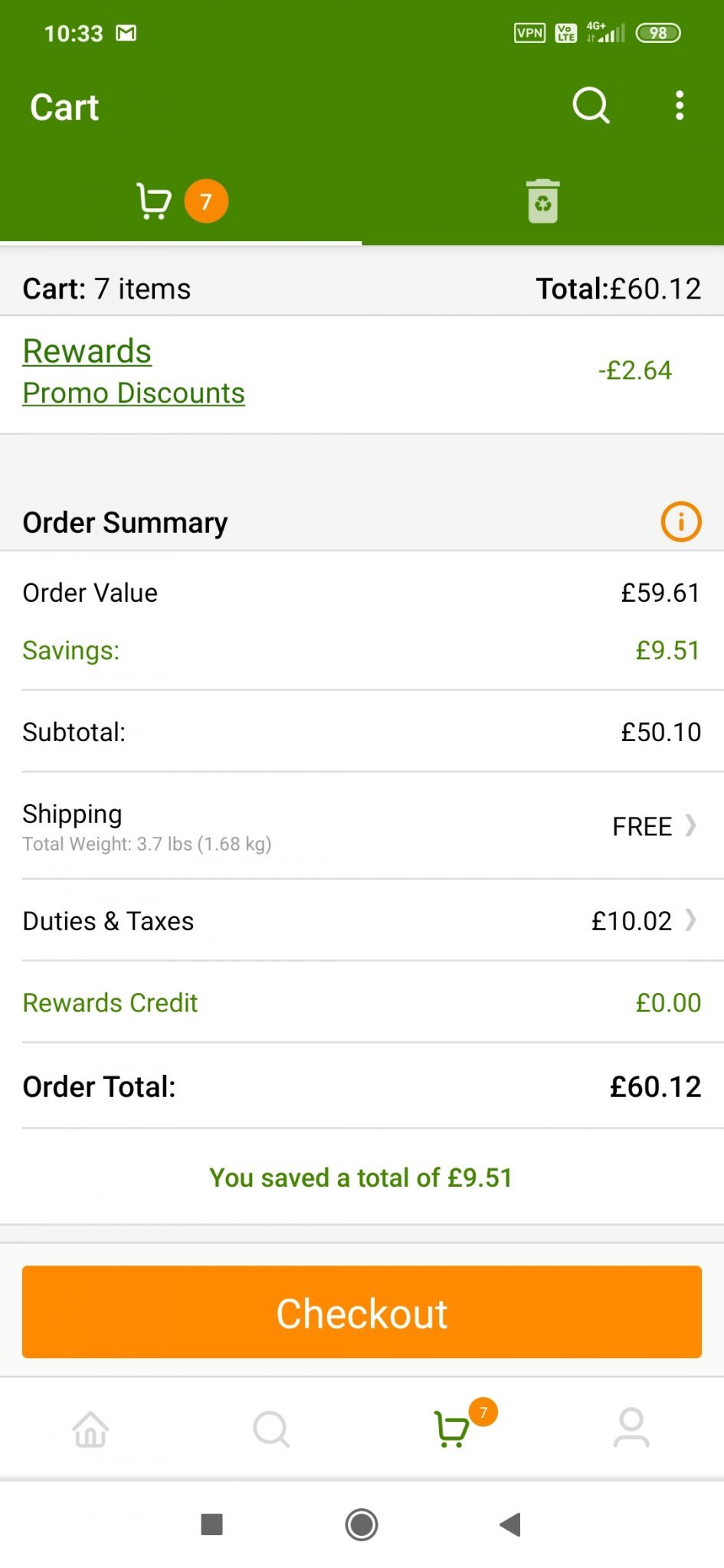Tap the system home button
Image resolution: width=724 pixels, height=1568 pixels.
(362, 1524)
